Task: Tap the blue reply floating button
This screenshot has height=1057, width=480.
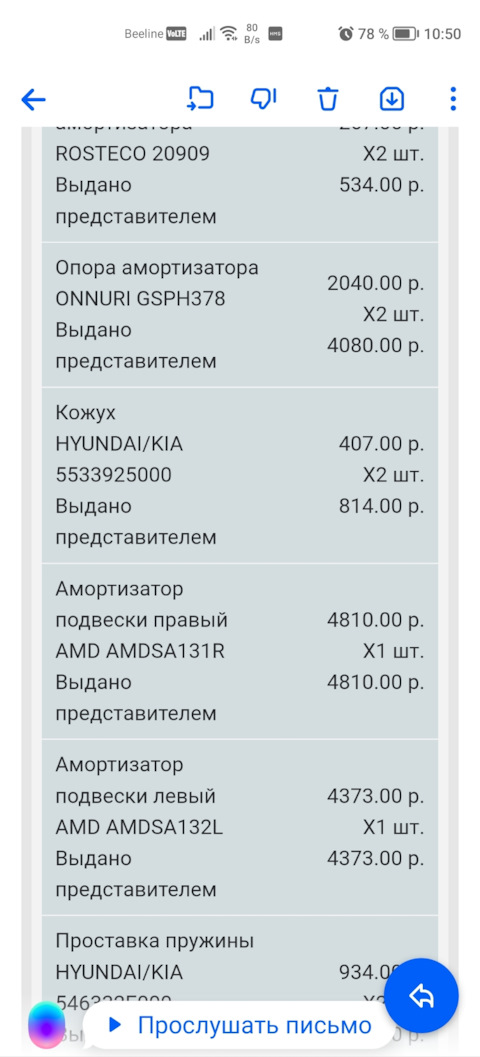Action: [421, 996]
